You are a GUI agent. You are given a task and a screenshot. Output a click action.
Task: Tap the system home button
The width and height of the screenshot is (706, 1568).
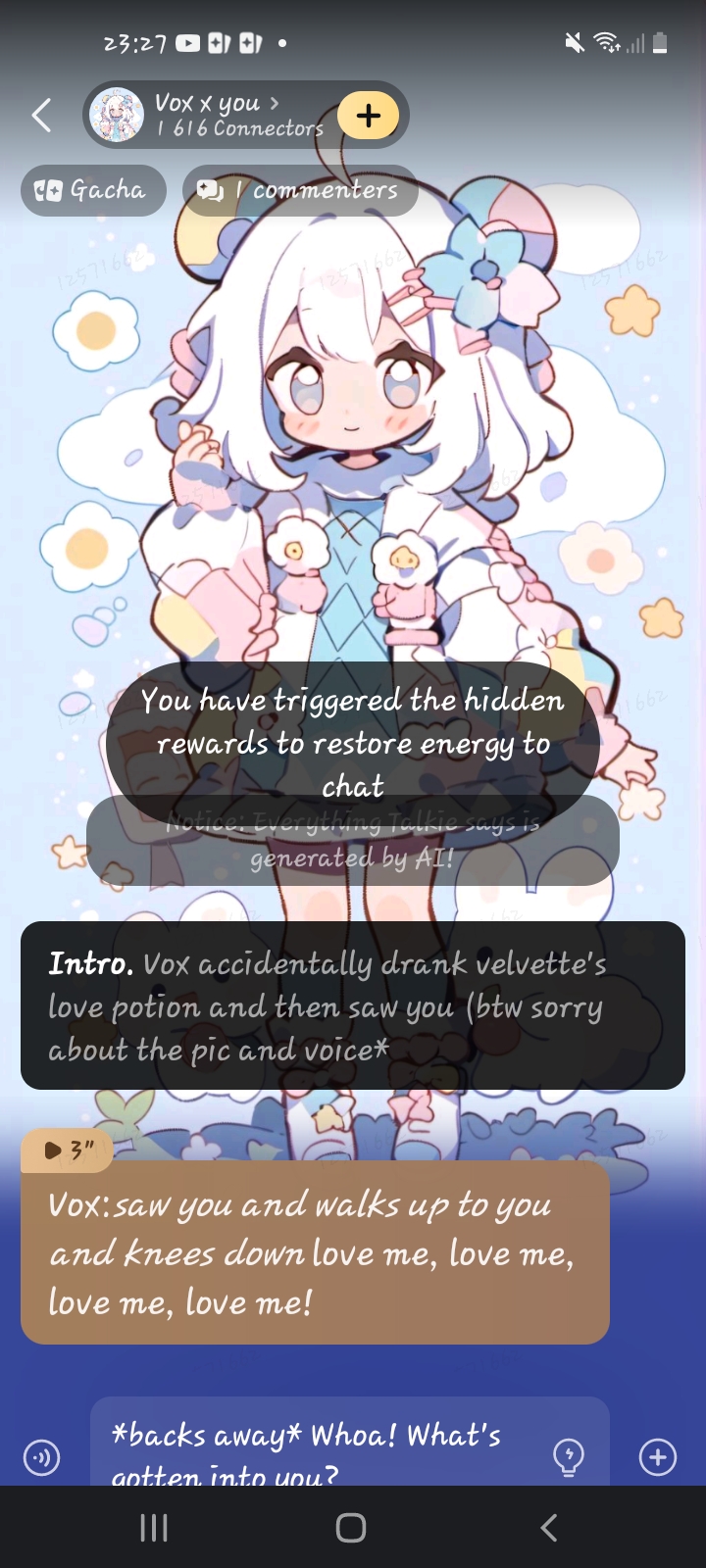coord(351,1527)
